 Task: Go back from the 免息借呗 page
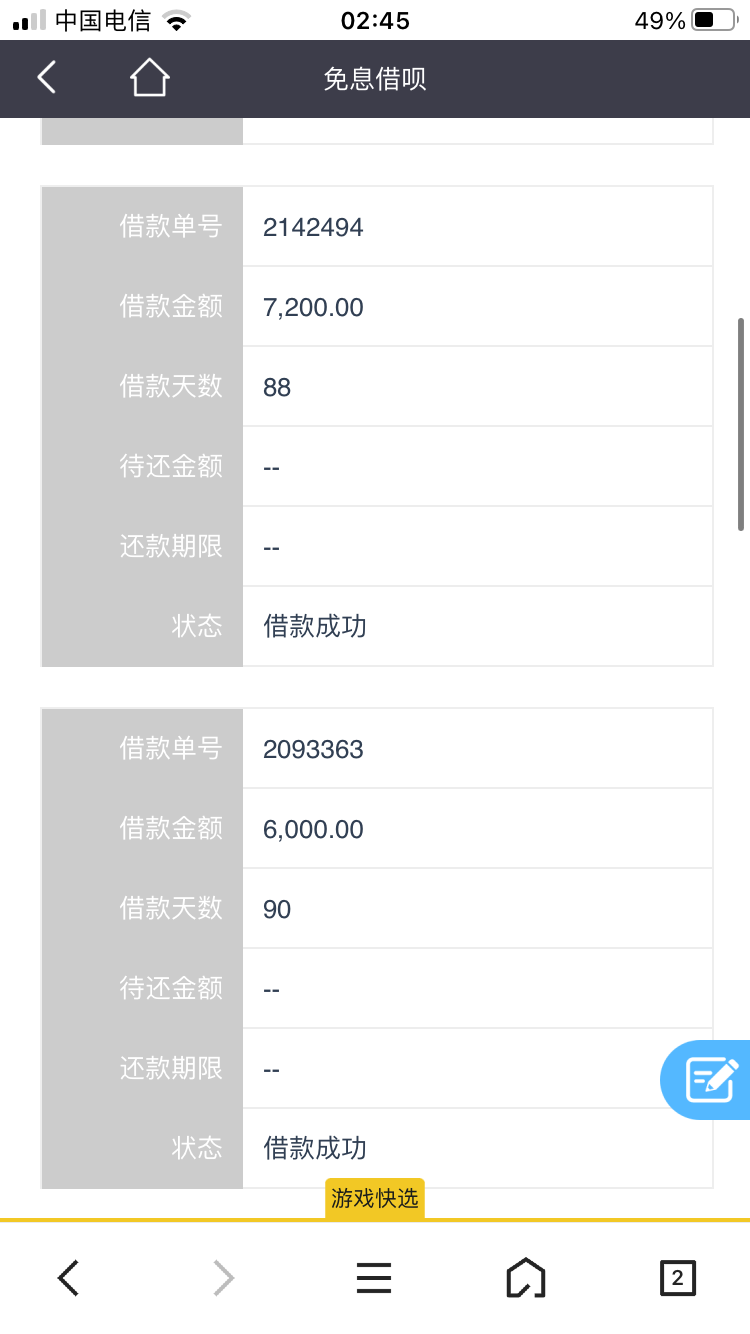(47, 78)
